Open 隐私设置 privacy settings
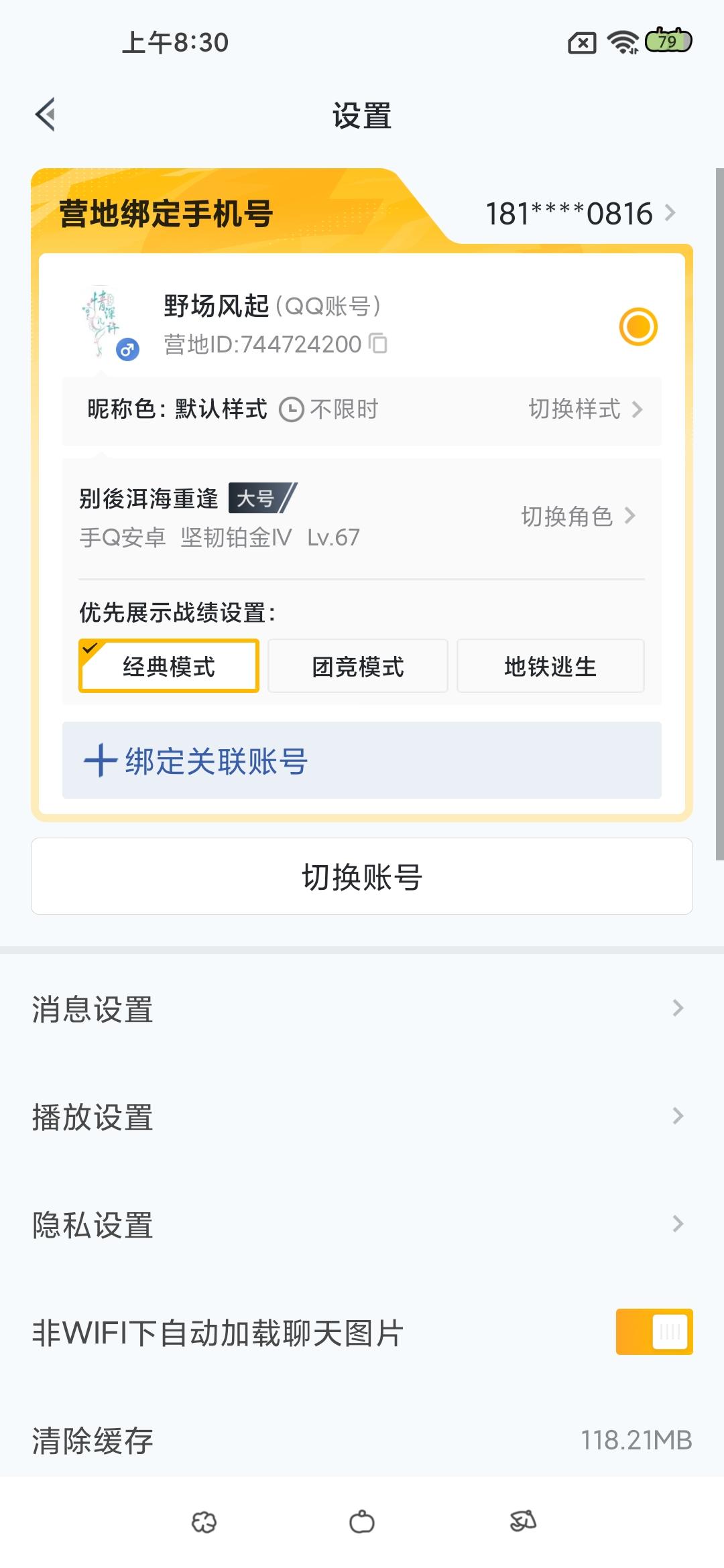The width and height of the screenshot is (724, 1568). click(362, 1225)
